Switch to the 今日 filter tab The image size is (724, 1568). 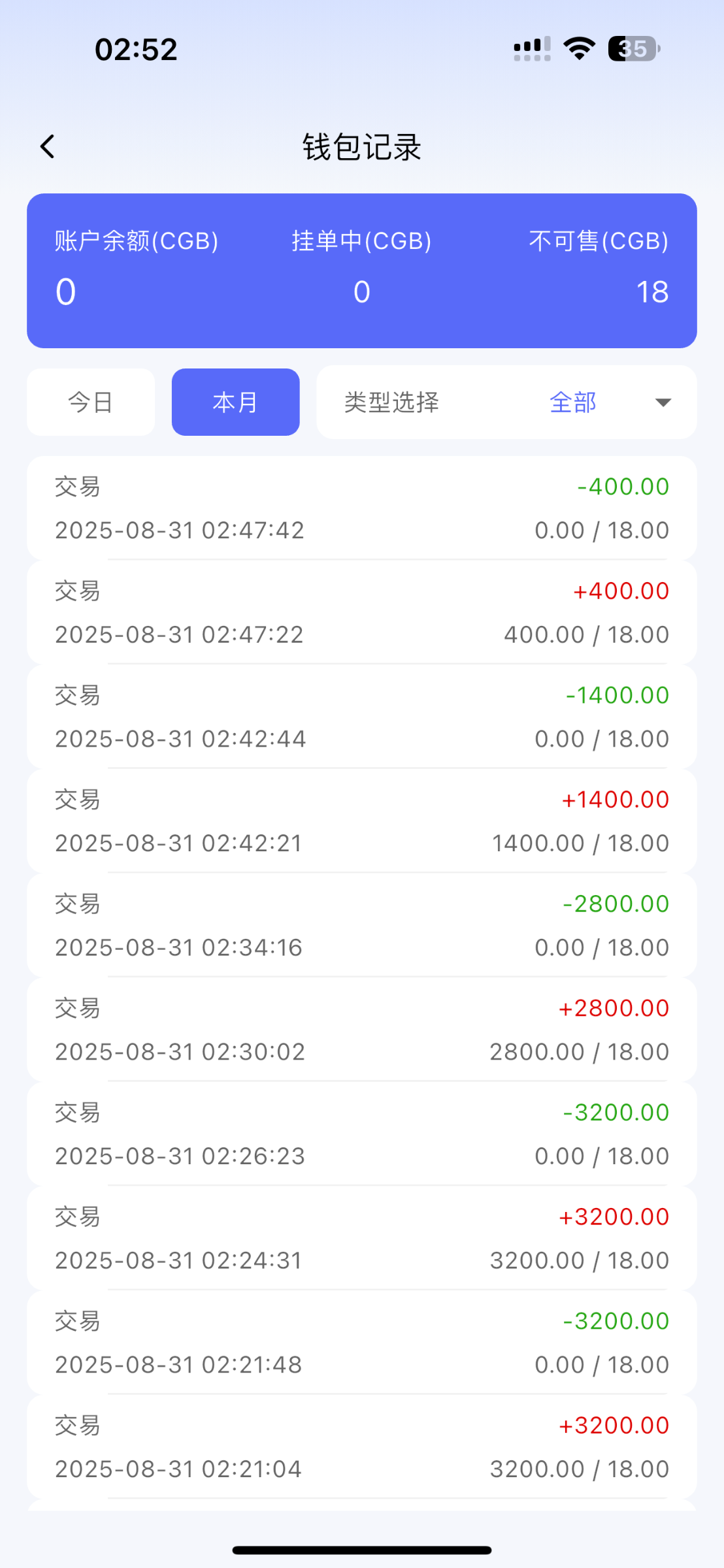90,402
